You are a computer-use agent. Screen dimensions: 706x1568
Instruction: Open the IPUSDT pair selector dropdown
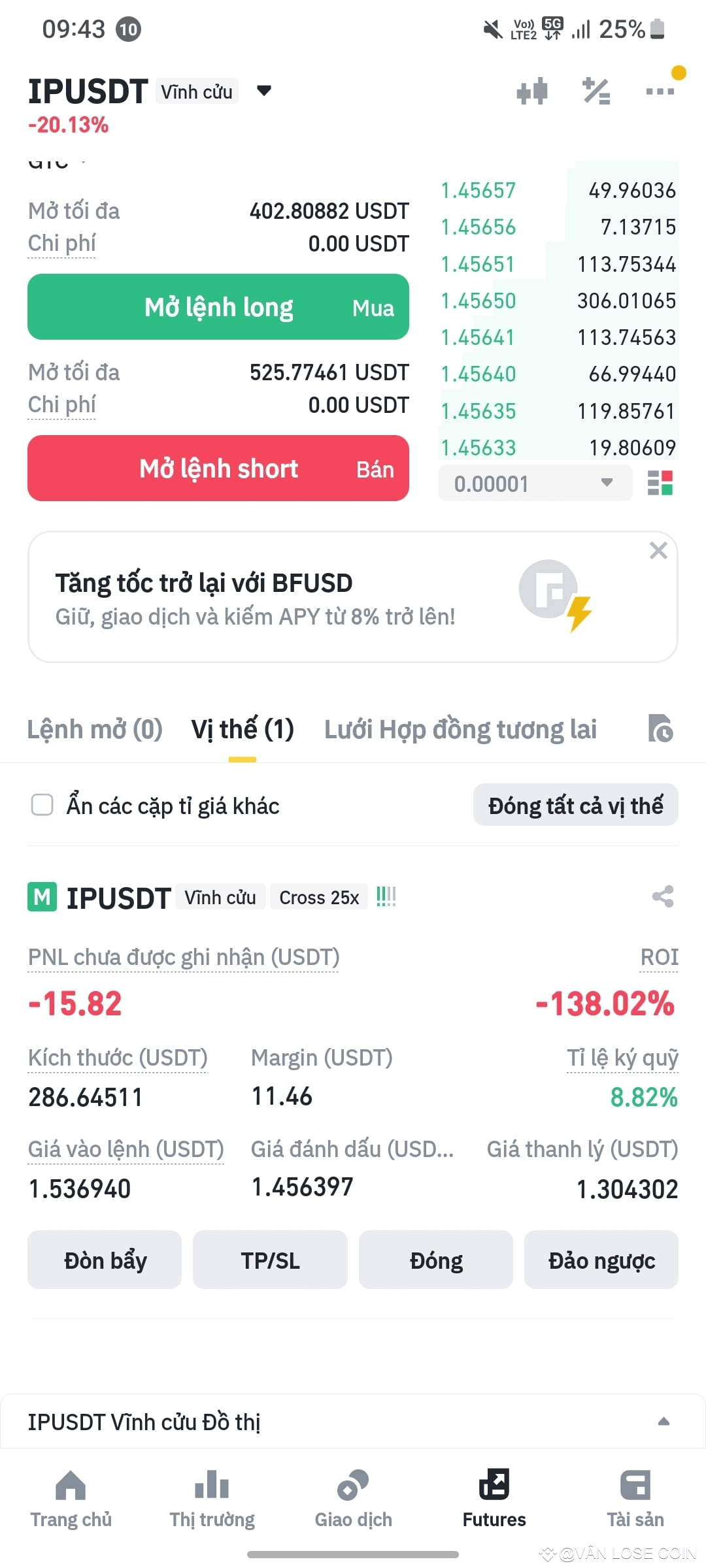pyautogui.click(x=263, y=91)
